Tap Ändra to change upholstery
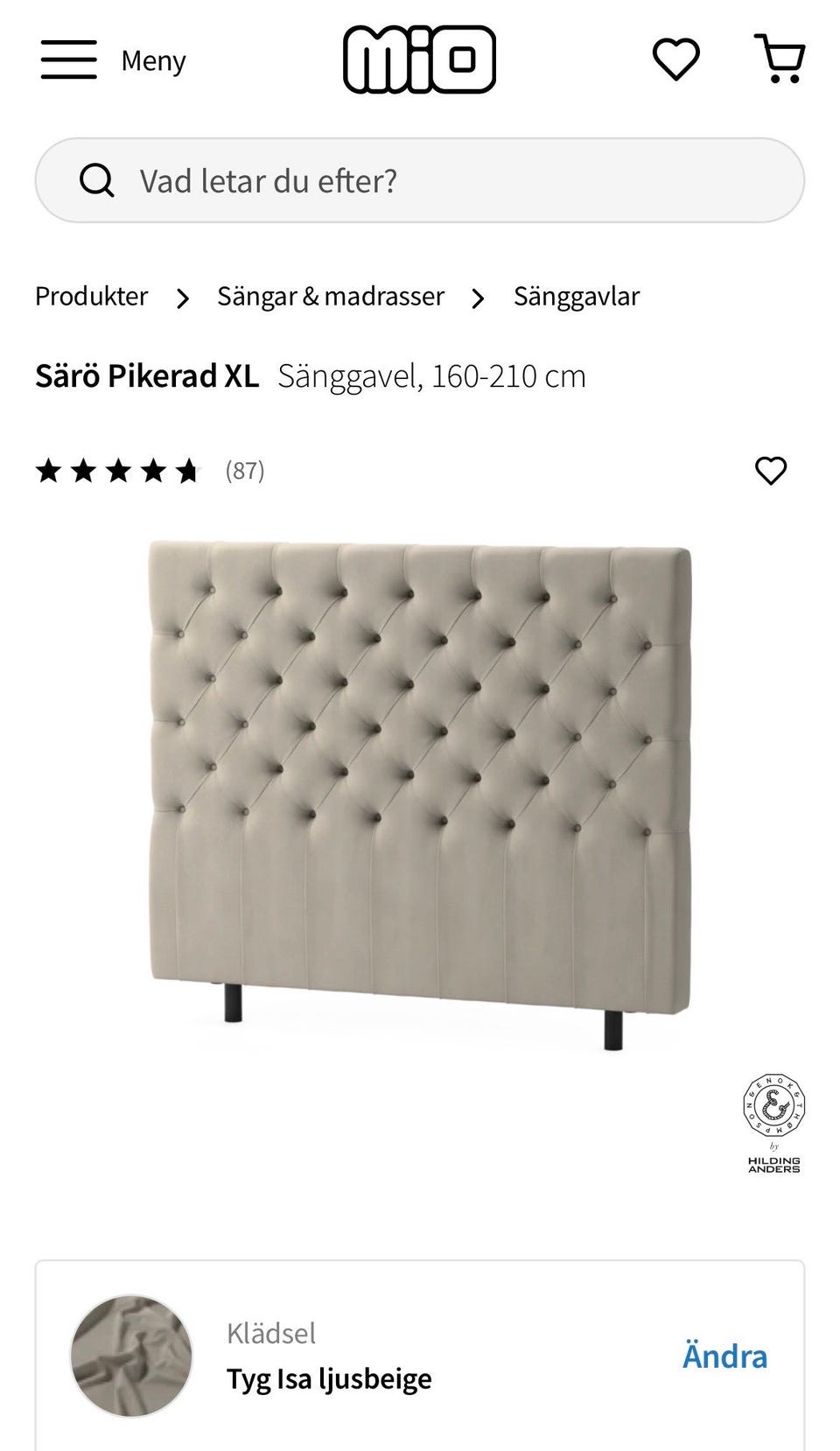This screenshot has height=1451, width=840. 724,1356
